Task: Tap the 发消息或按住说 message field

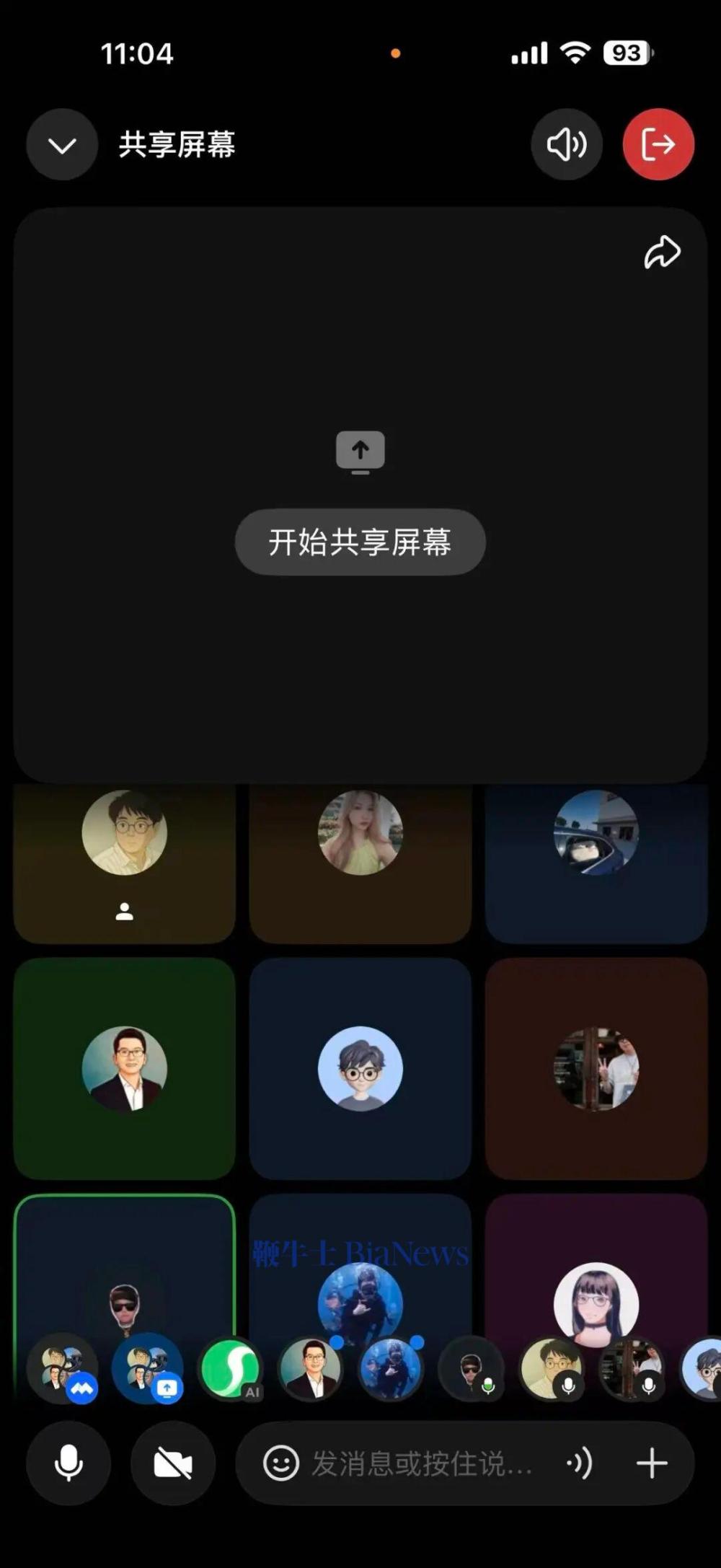Action: (422, 1463)
